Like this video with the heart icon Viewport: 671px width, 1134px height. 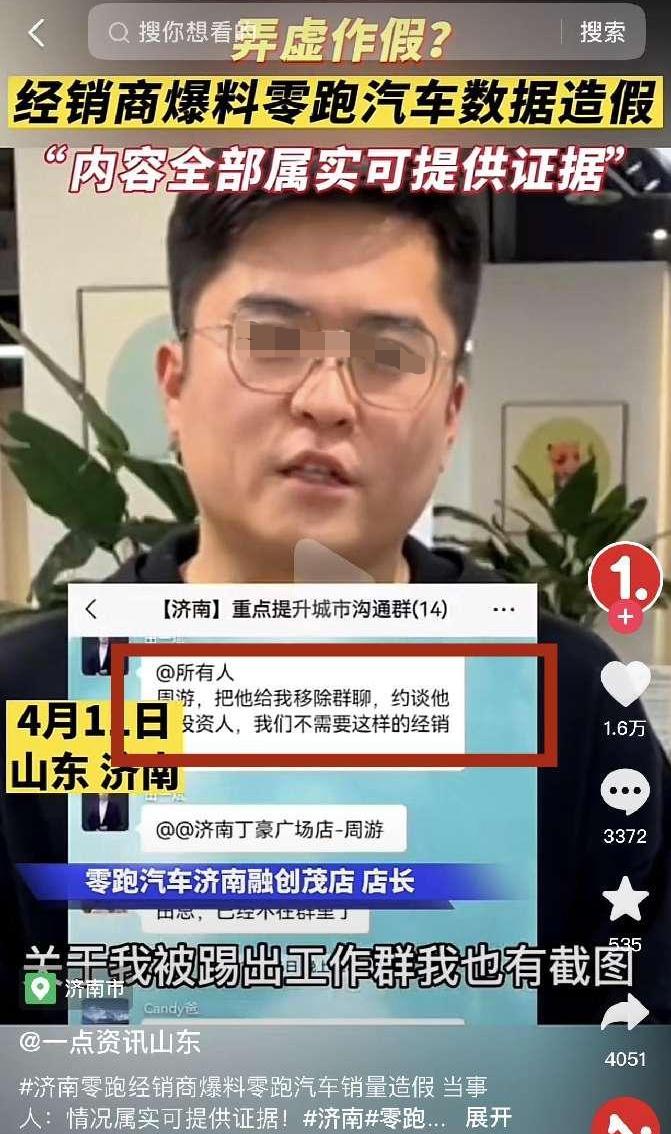625,684
